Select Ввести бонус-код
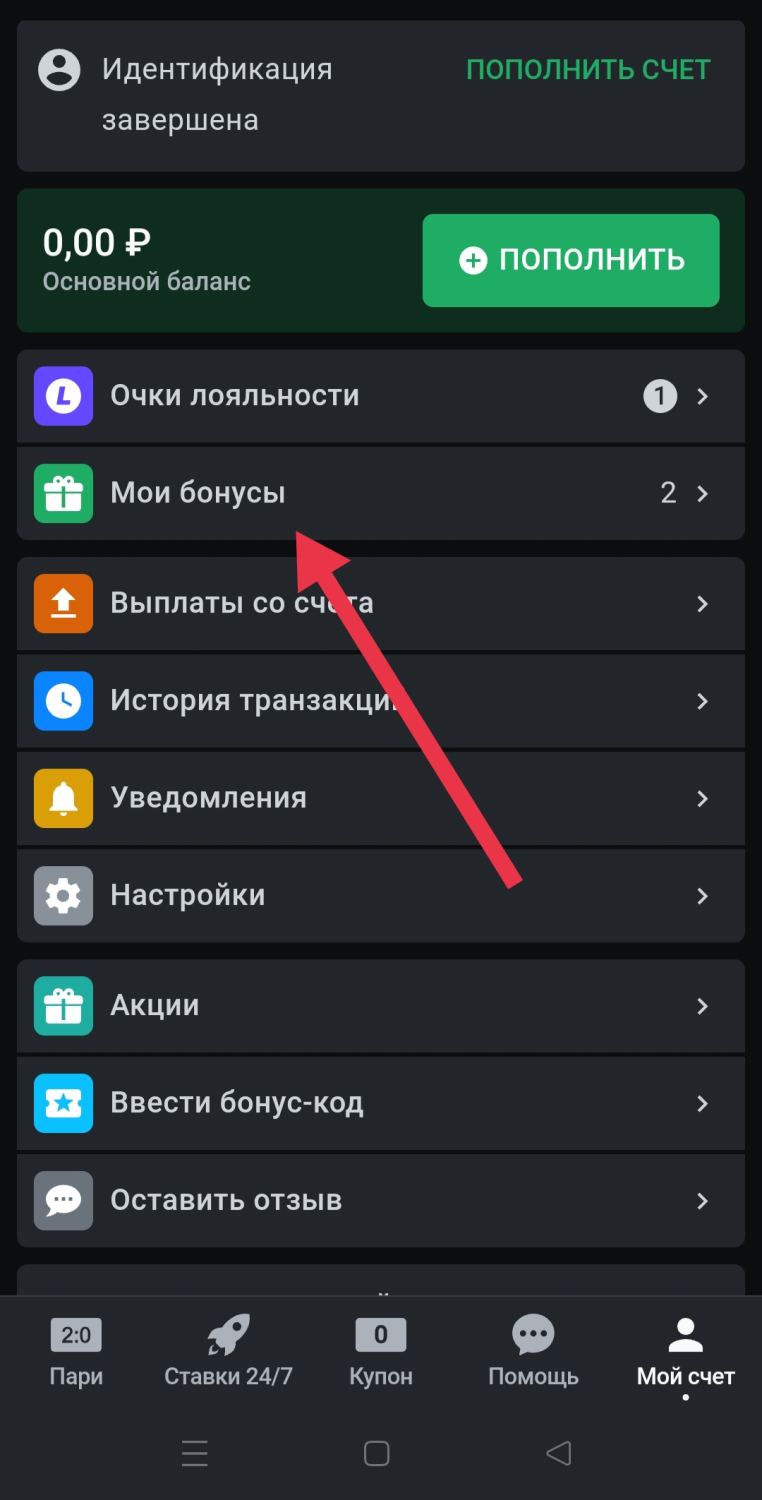This screenshot has width=762, height=1500. [380, 1103]
